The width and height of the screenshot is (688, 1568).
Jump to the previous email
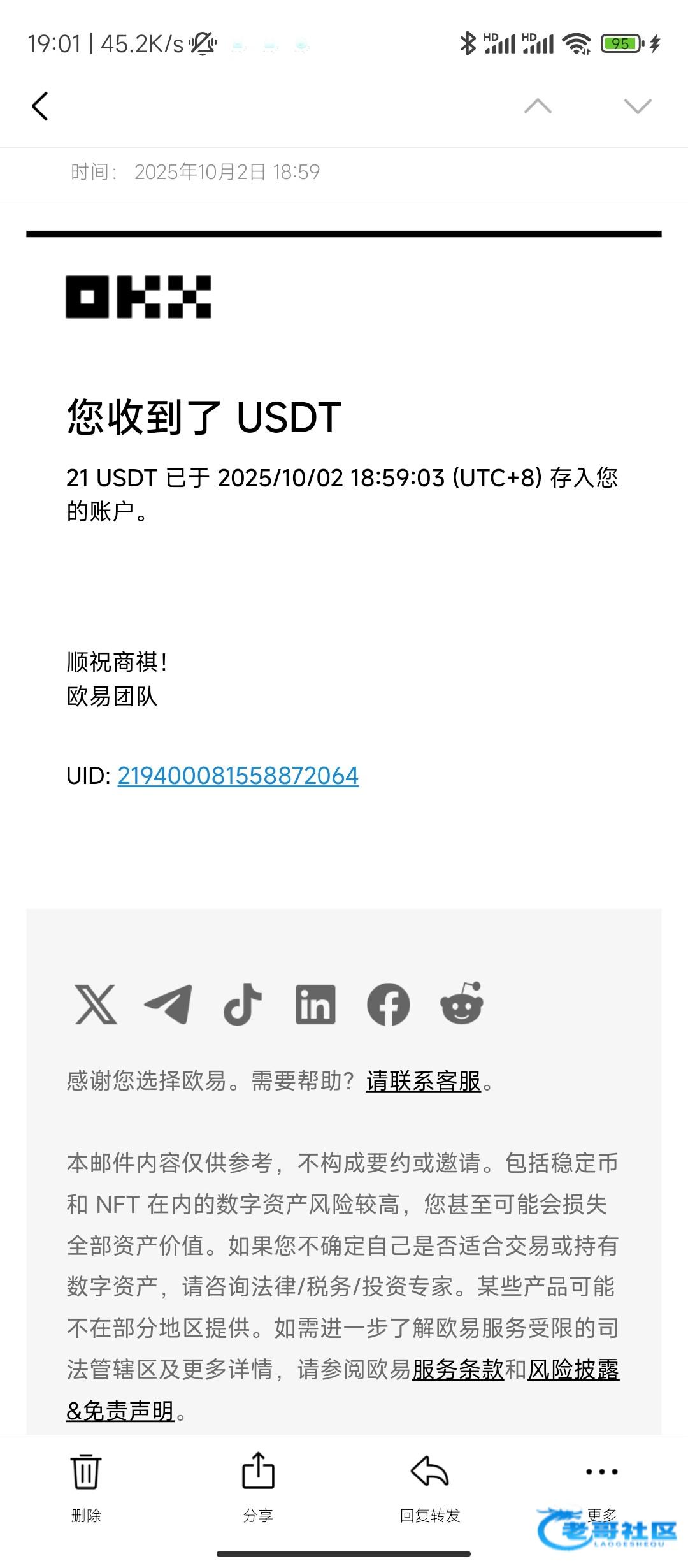(x=538, y=106)
